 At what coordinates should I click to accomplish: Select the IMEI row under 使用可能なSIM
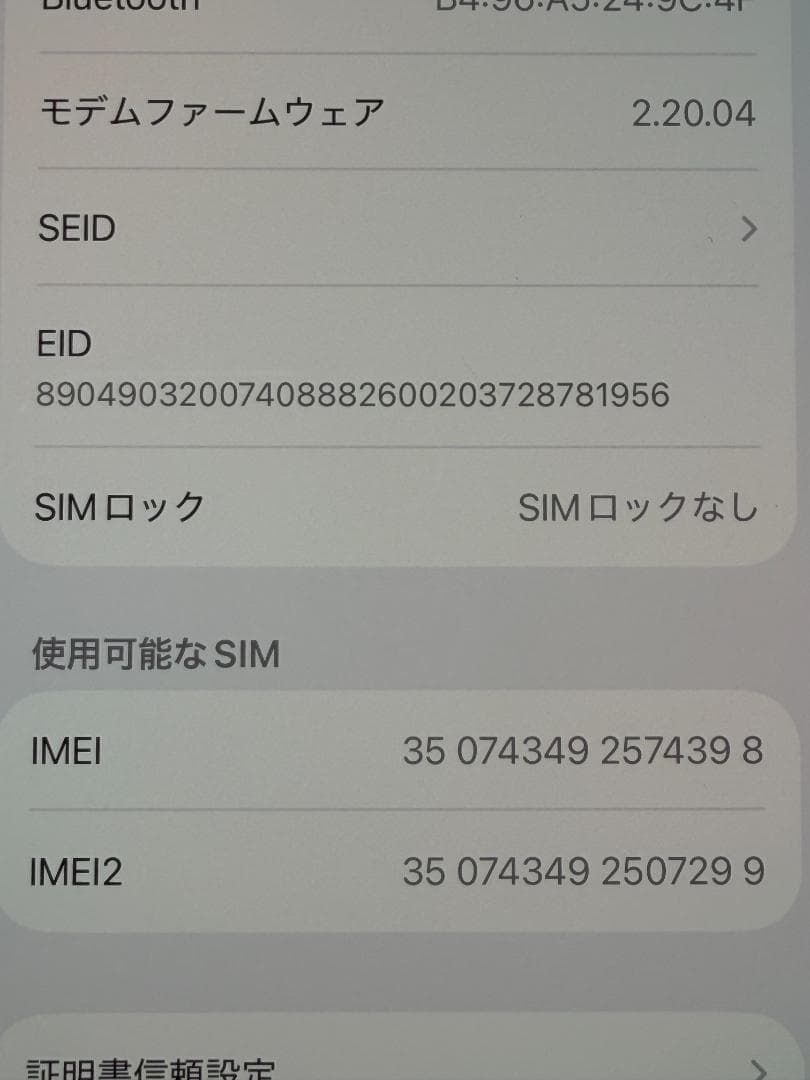point(400,751)
